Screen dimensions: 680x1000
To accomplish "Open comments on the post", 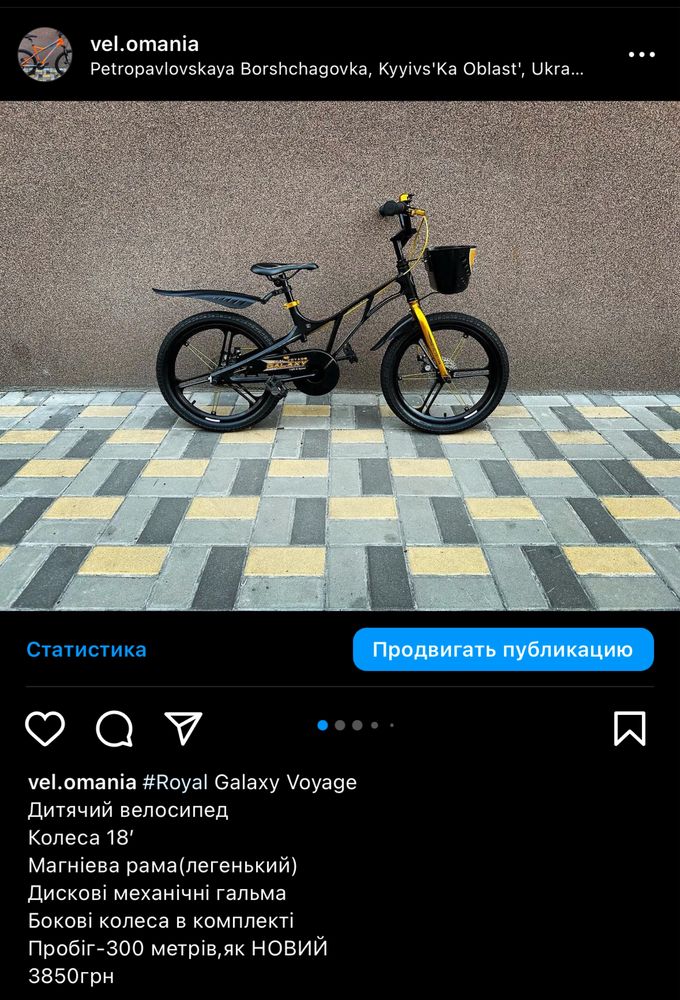I will [114, 728].
